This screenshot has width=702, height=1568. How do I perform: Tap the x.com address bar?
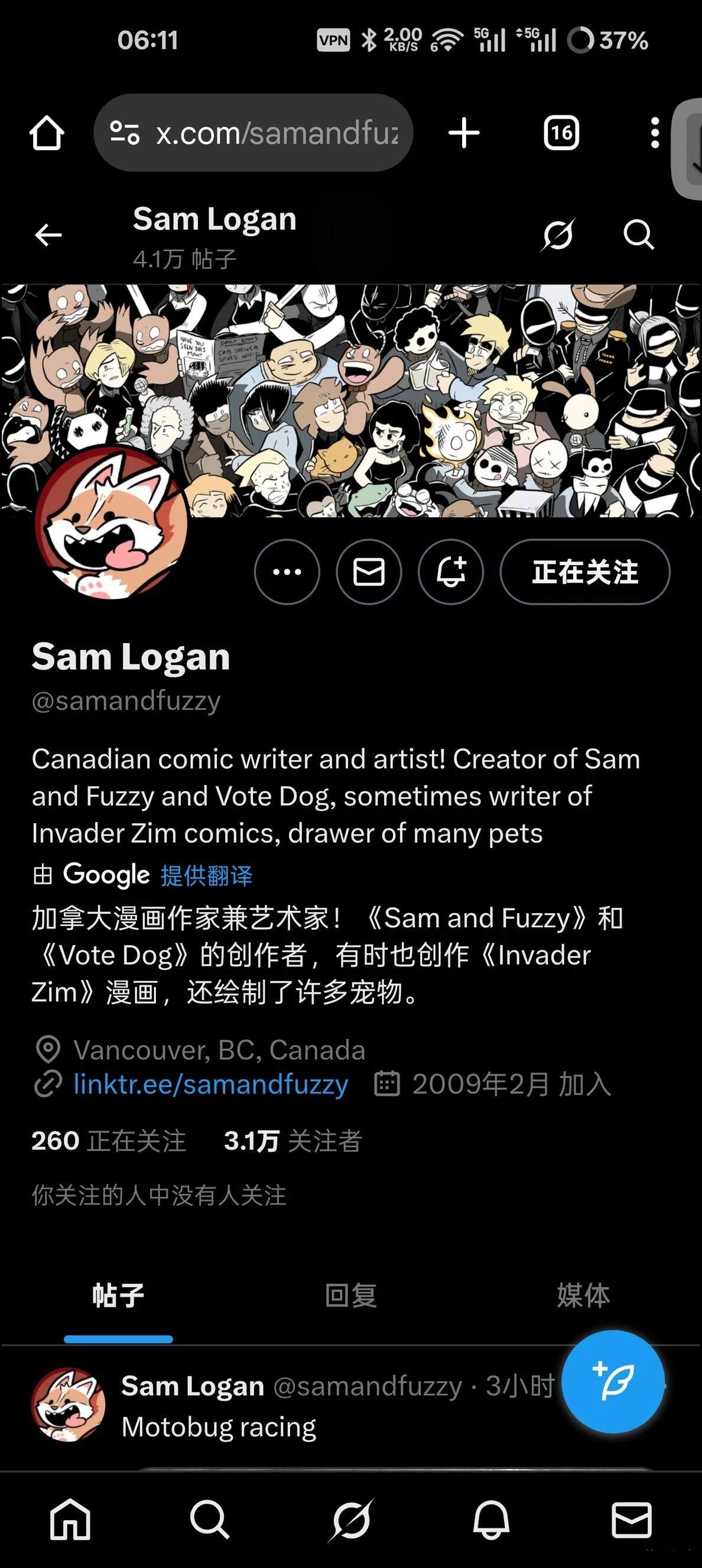[253, 133]
